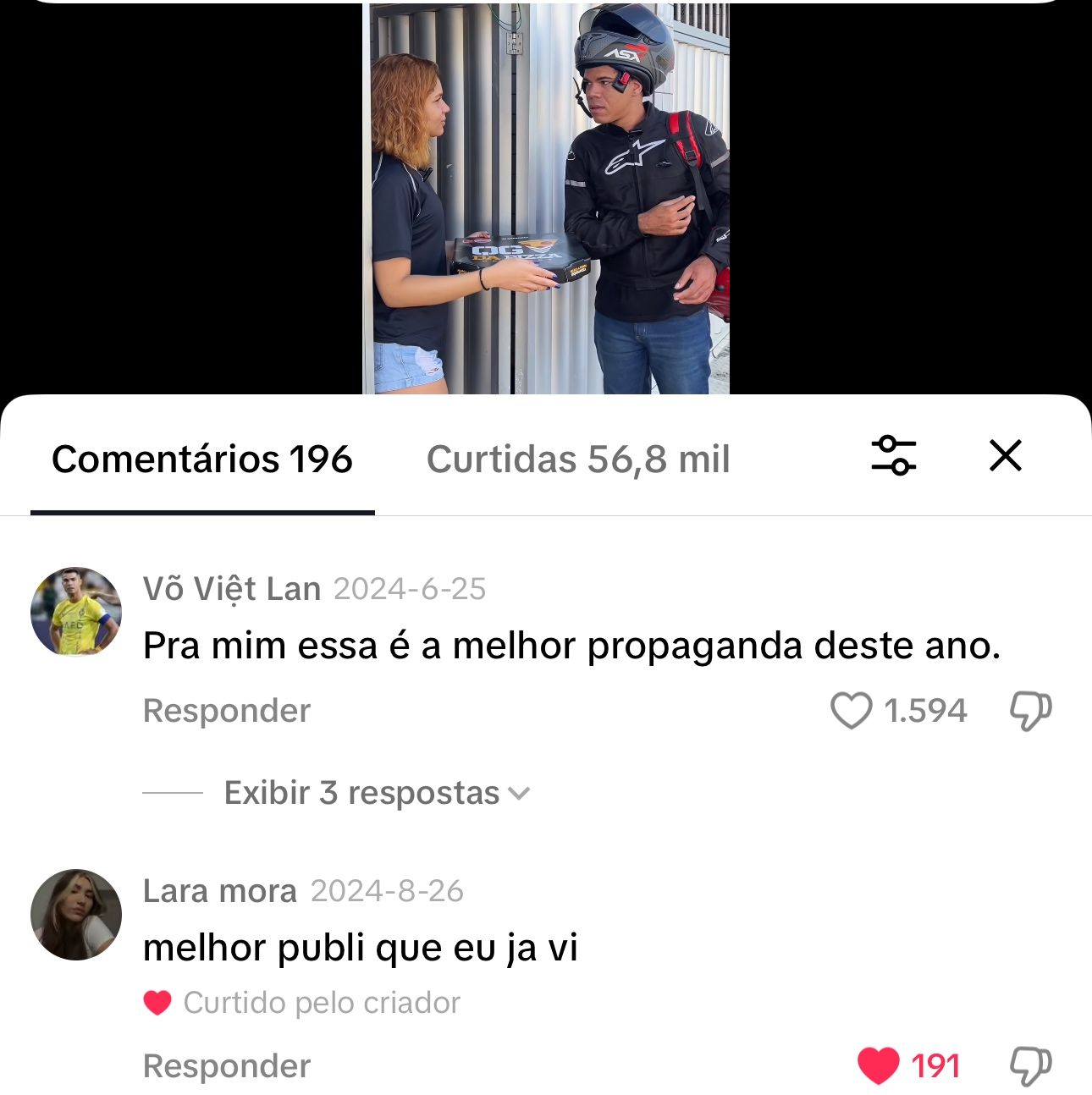Viewport: 1092px width, 1095px height.
Task: Tap the video to return to it
Action: pyautogui.click(x=546, y=199)
